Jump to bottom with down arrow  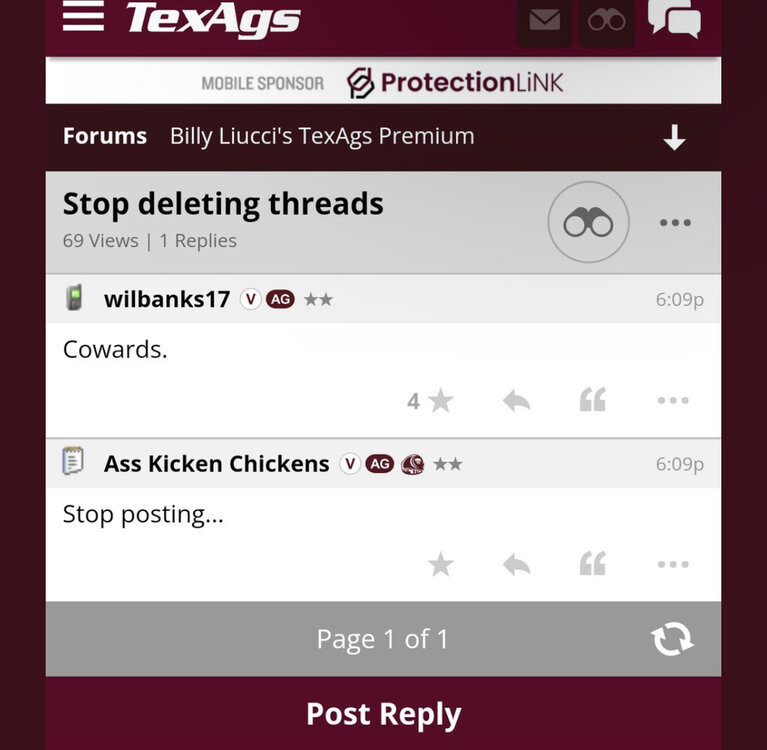click(675, 138)
